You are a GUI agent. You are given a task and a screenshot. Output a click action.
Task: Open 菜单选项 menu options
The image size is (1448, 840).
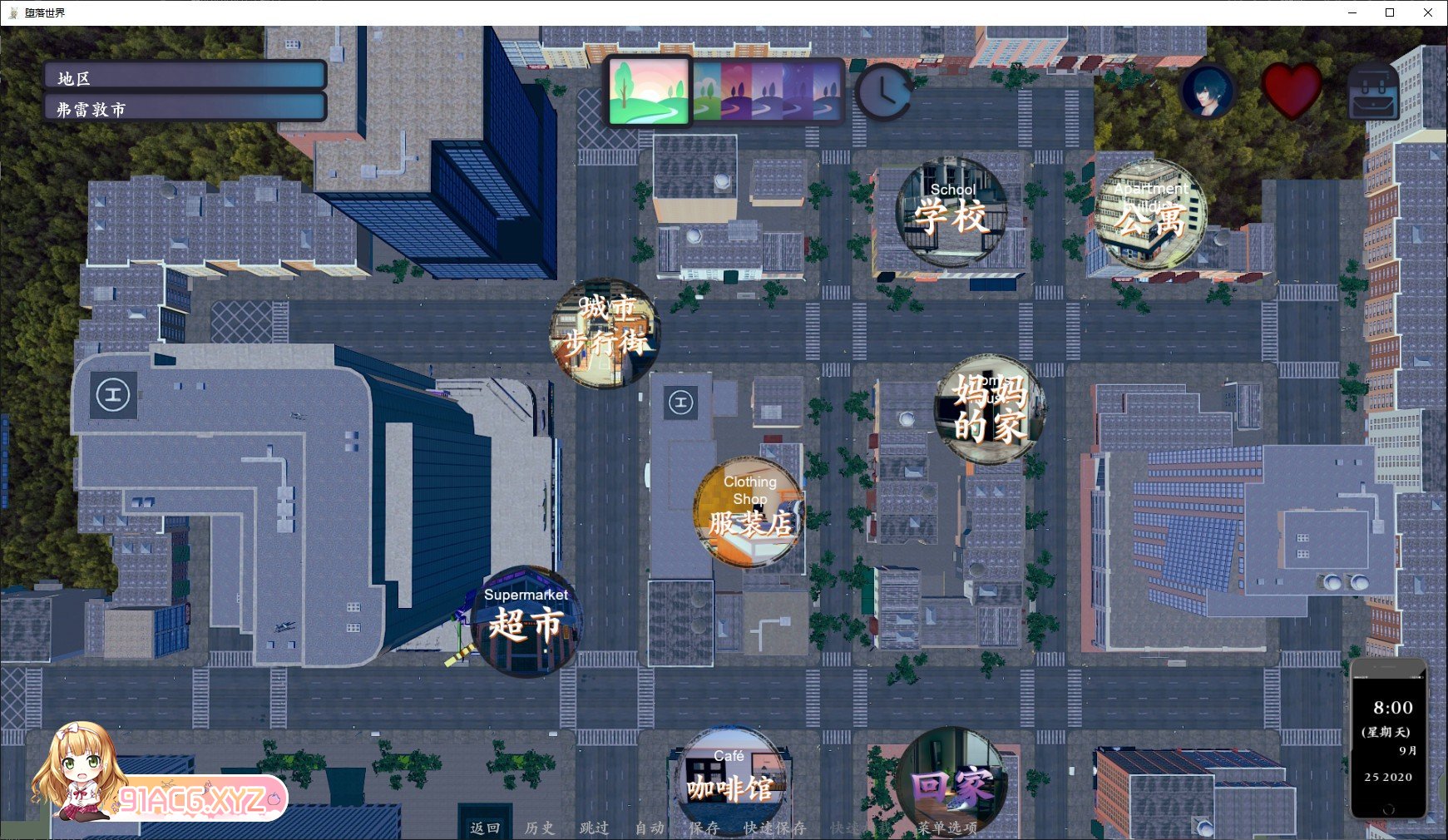tap(947, 828)
